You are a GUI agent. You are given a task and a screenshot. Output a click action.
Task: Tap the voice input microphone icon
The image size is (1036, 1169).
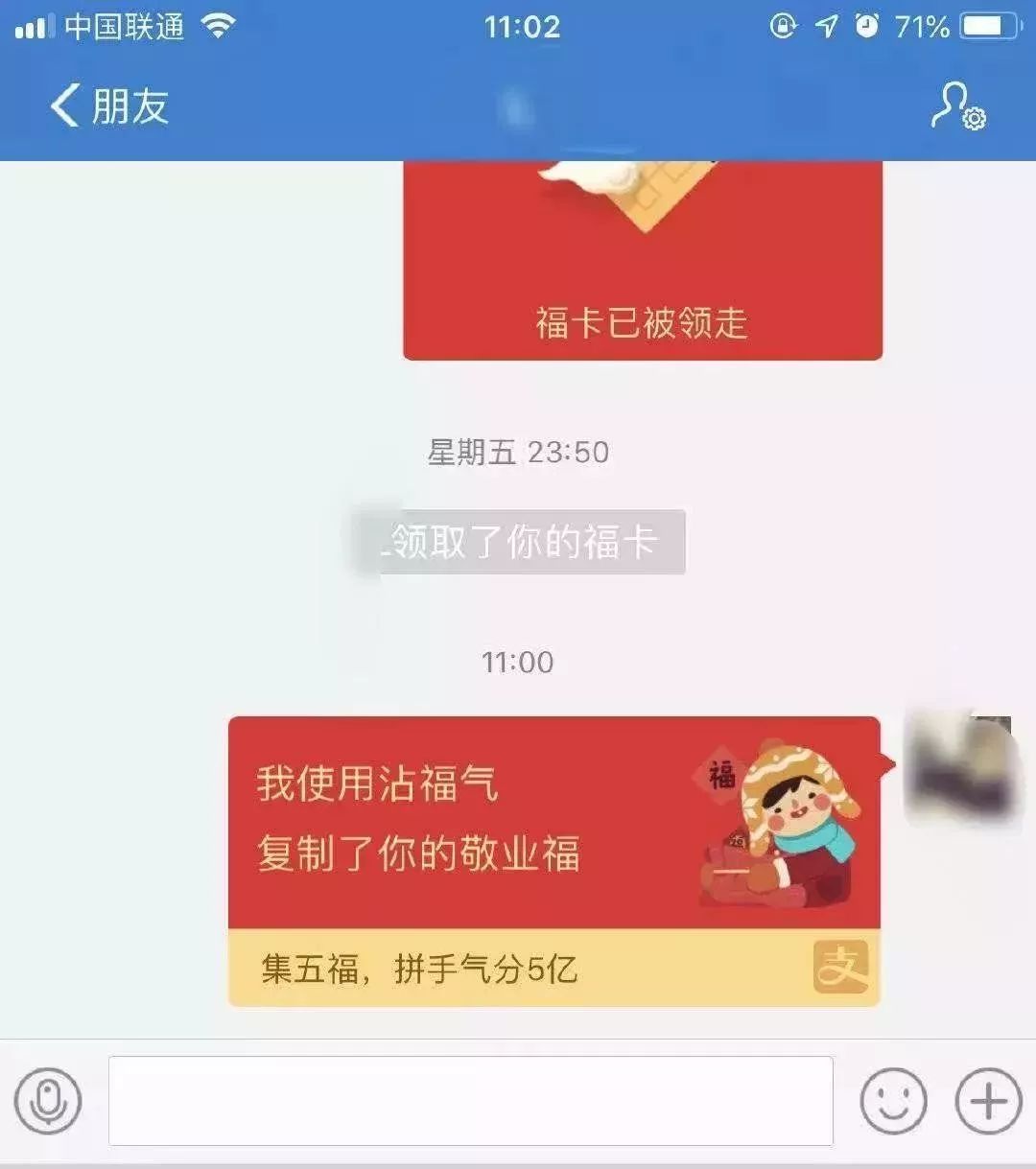pyautogui.click(x=50, y=1103)
